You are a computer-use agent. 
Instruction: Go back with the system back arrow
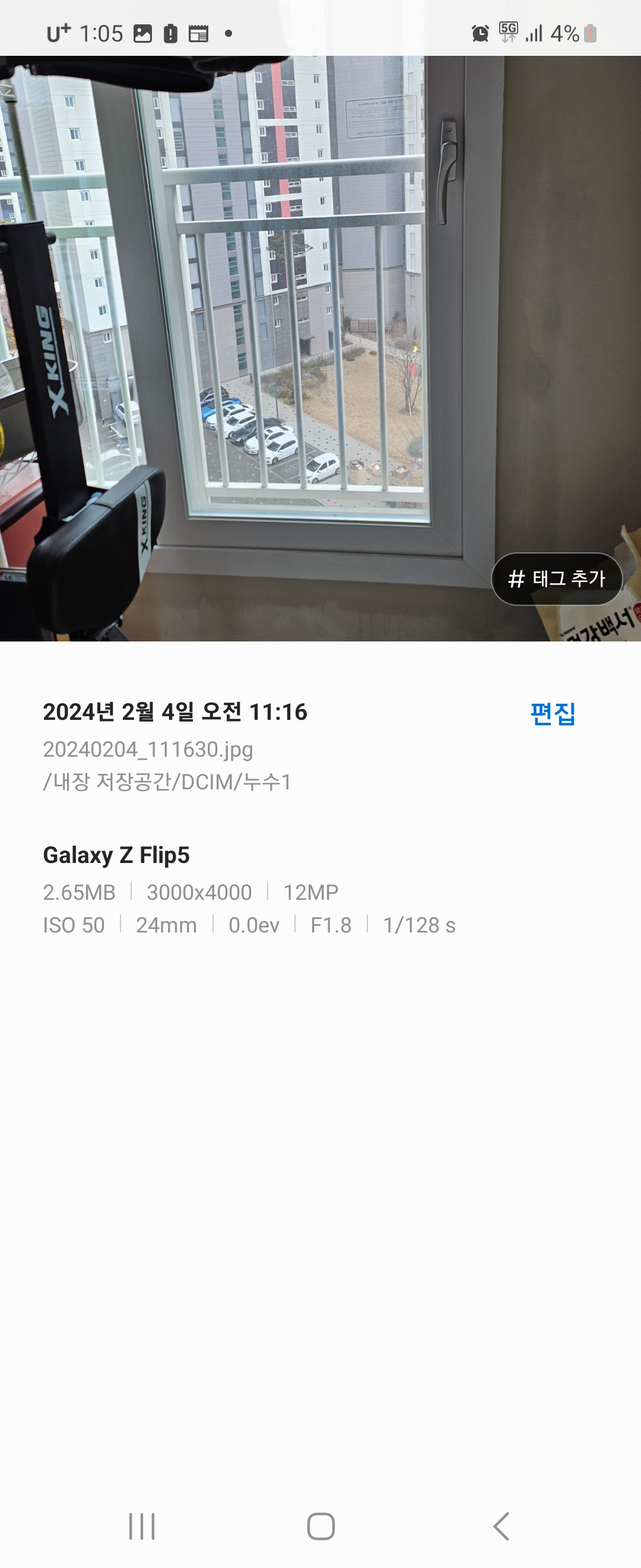pyautogui.click(x=501, y=1526)
